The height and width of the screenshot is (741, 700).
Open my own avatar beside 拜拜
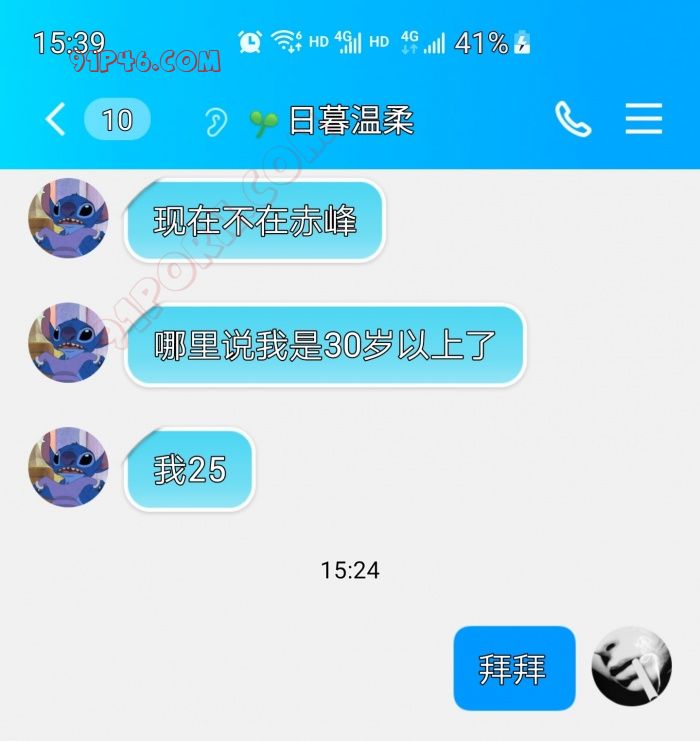pos(631,667)
